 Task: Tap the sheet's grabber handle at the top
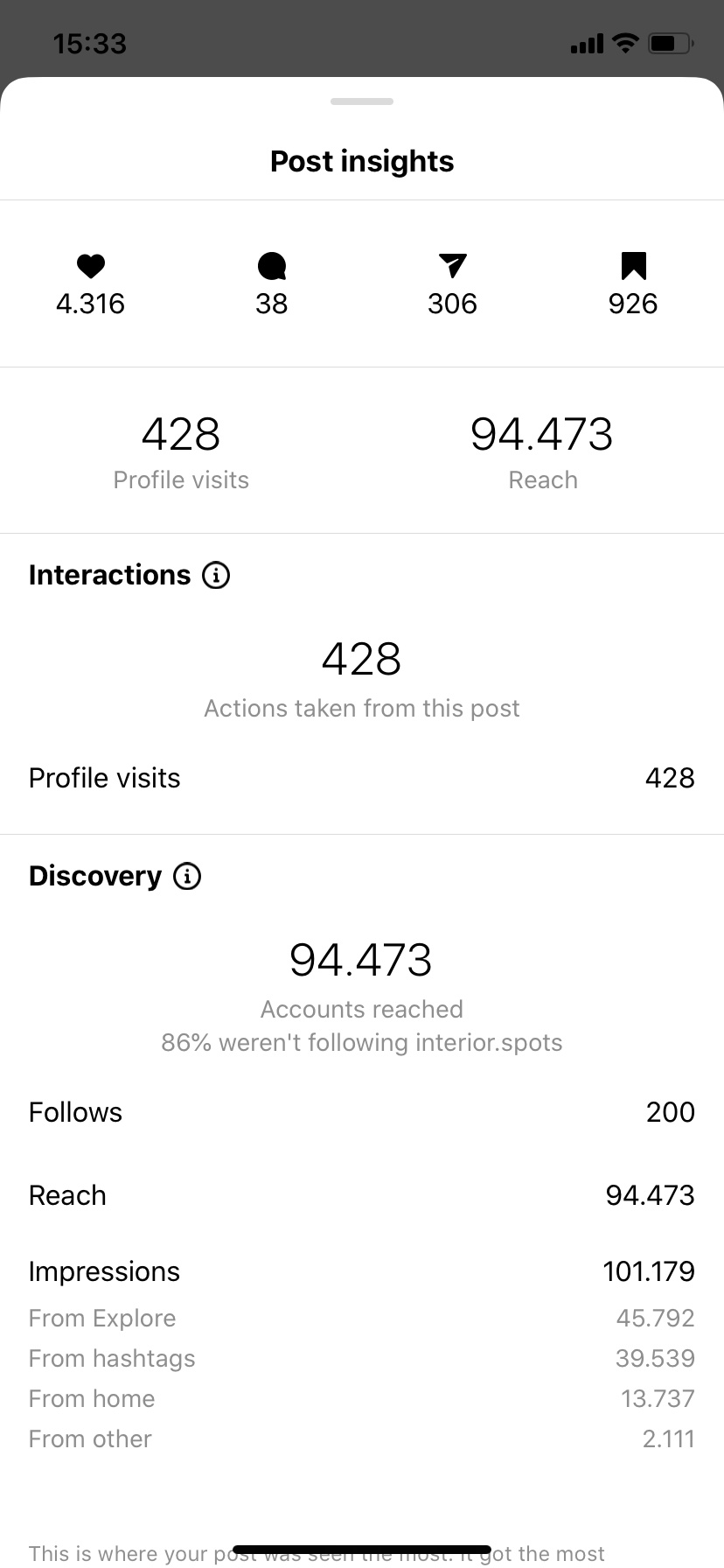(x=362, y=101)
